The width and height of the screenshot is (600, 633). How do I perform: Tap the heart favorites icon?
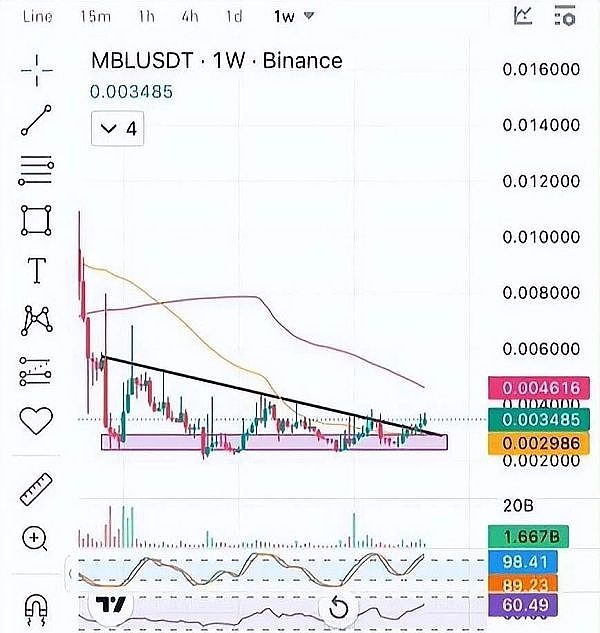37,421
